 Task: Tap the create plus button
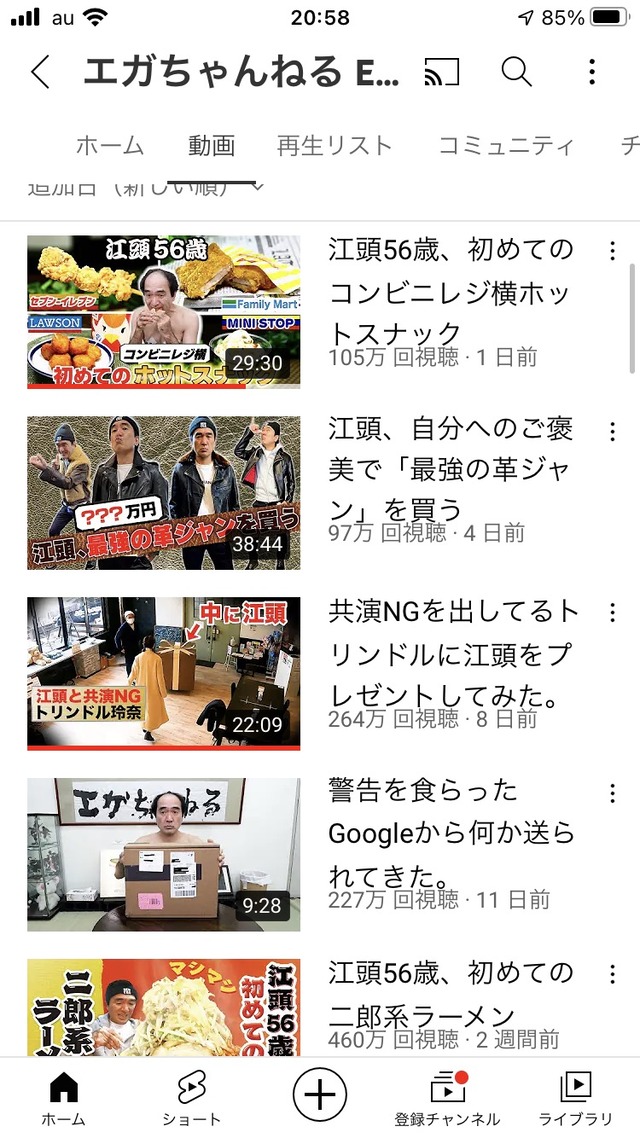point(320,1094)
